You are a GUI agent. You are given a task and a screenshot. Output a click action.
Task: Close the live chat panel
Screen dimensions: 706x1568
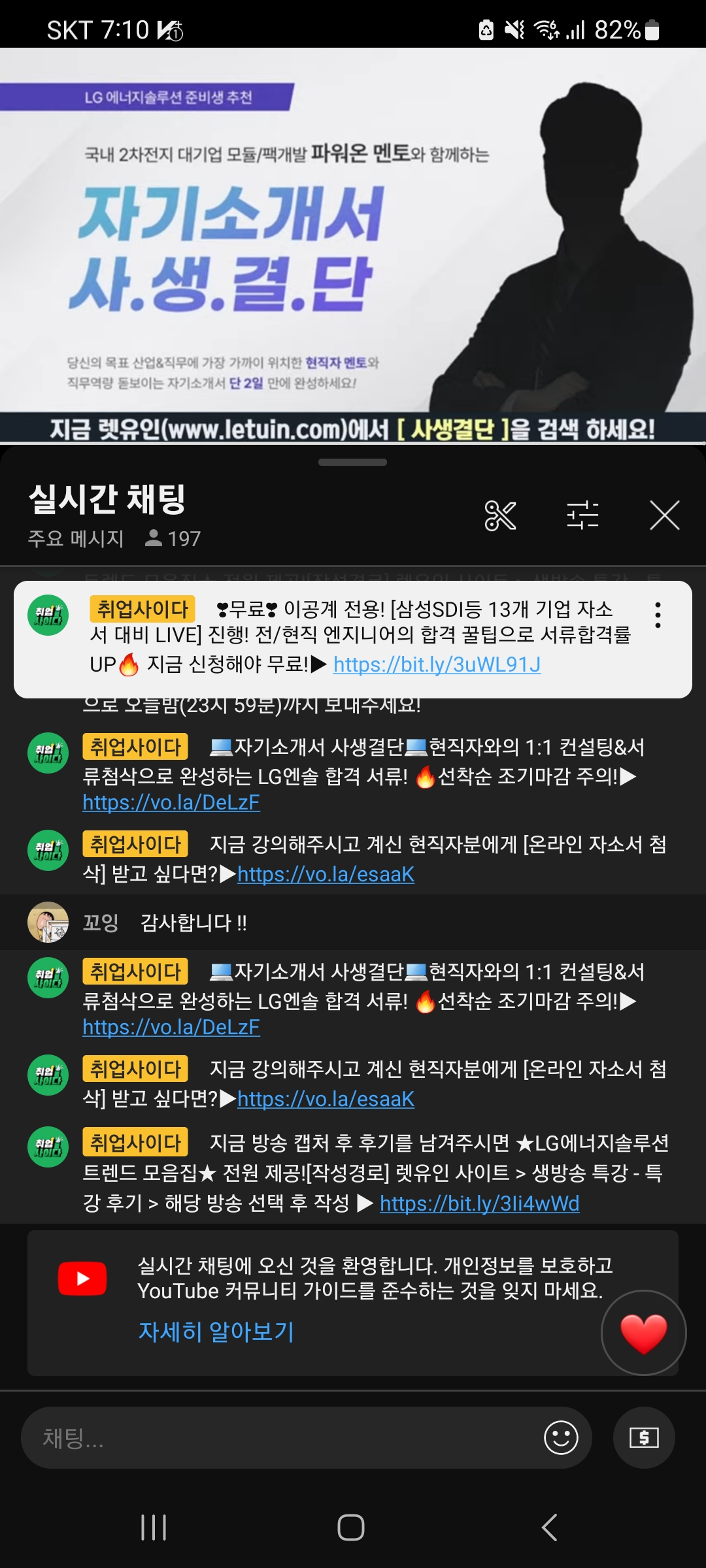[664, 515]
